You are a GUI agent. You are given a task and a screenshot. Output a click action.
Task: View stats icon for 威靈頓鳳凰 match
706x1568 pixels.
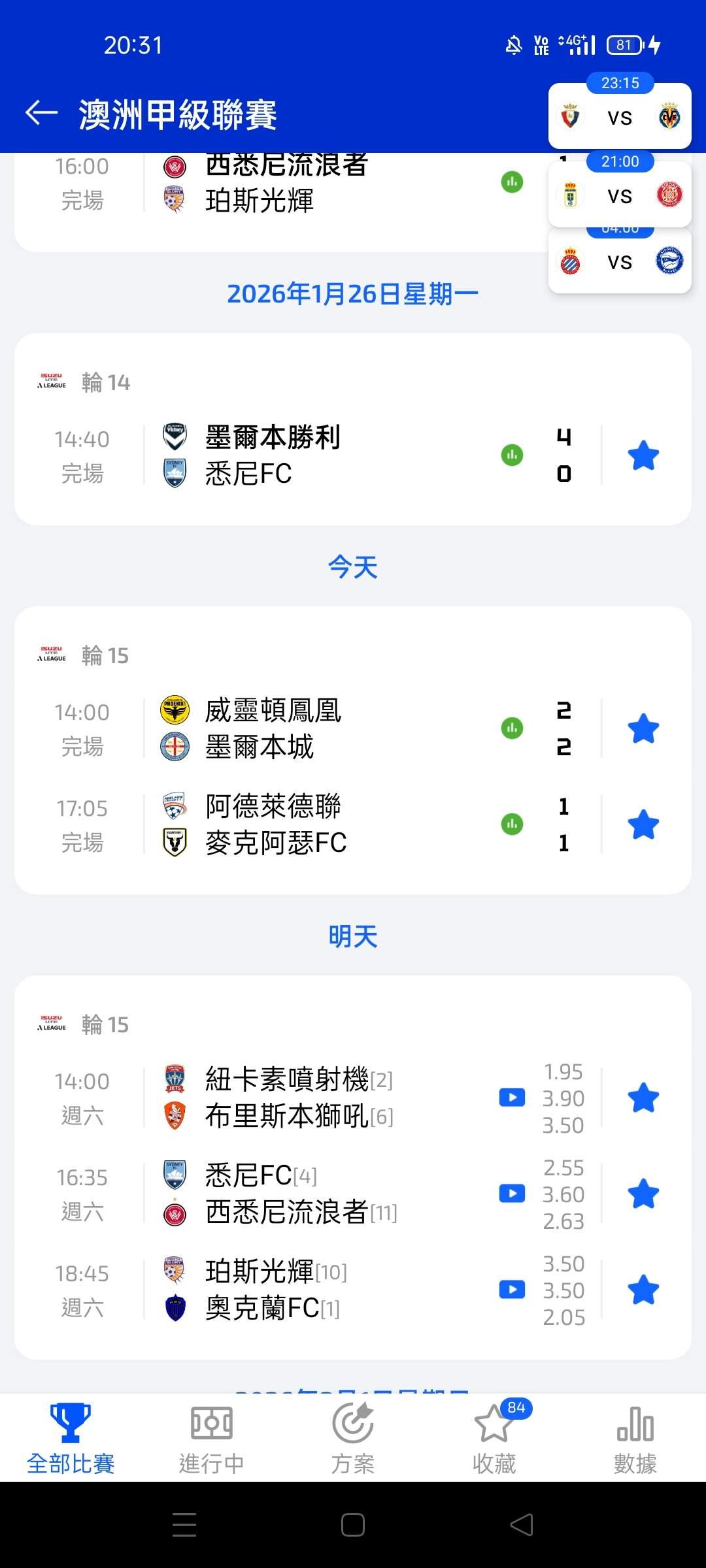512,728
